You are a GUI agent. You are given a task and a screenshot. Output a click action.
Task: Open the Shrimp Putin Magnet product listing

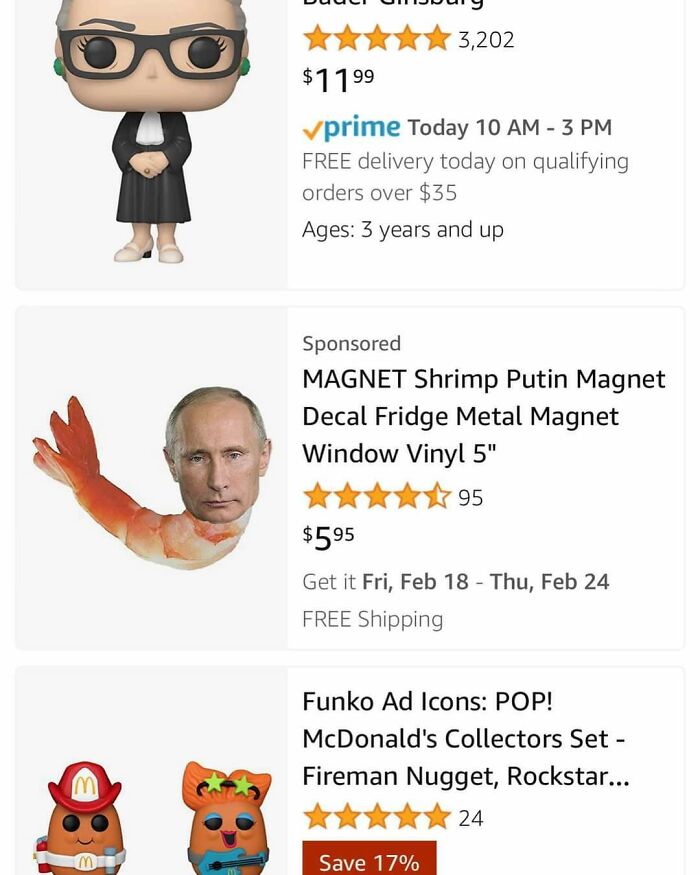point(483,416)
